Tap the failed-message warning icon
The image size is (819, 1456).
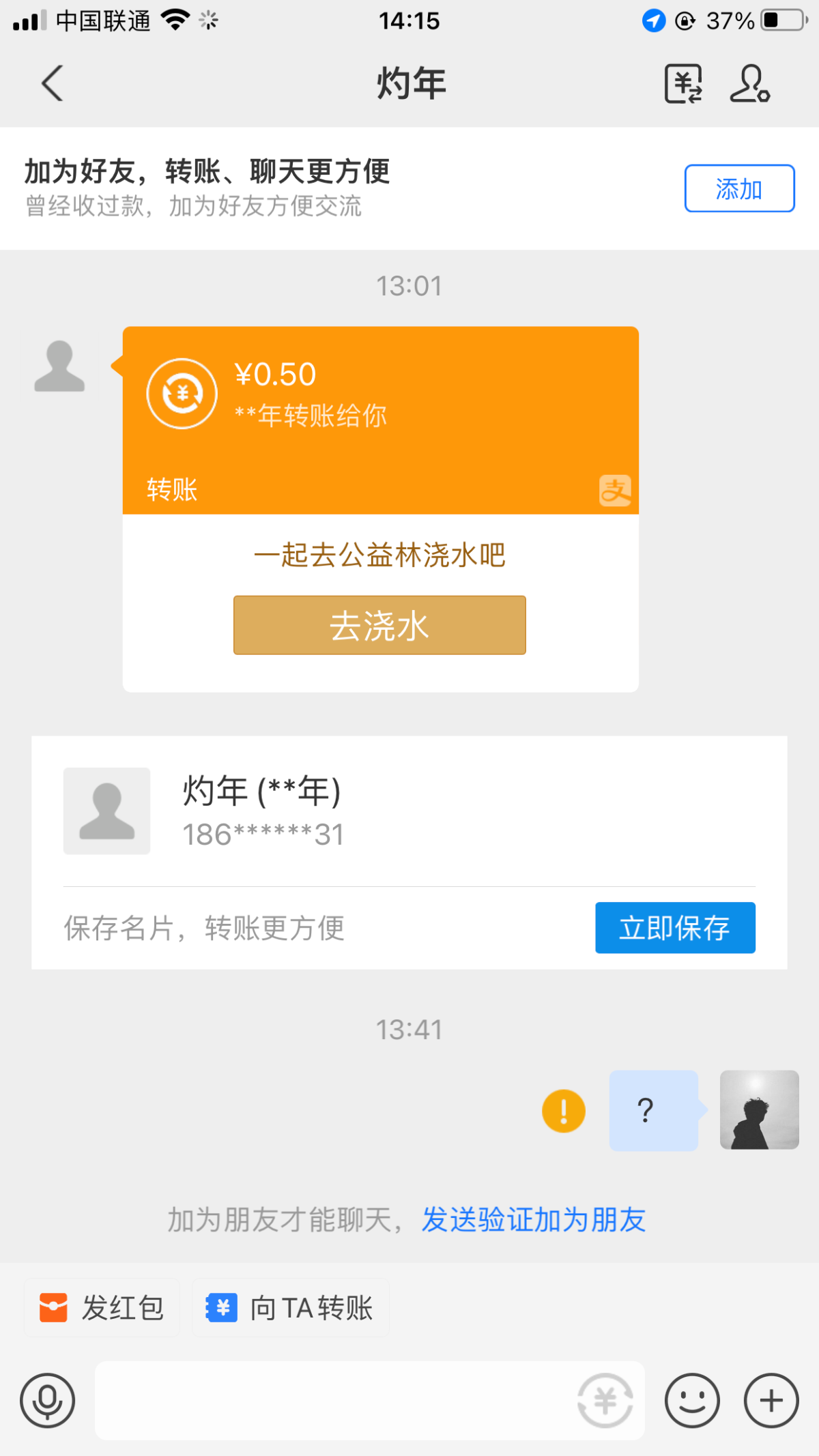click(563, 1111)
